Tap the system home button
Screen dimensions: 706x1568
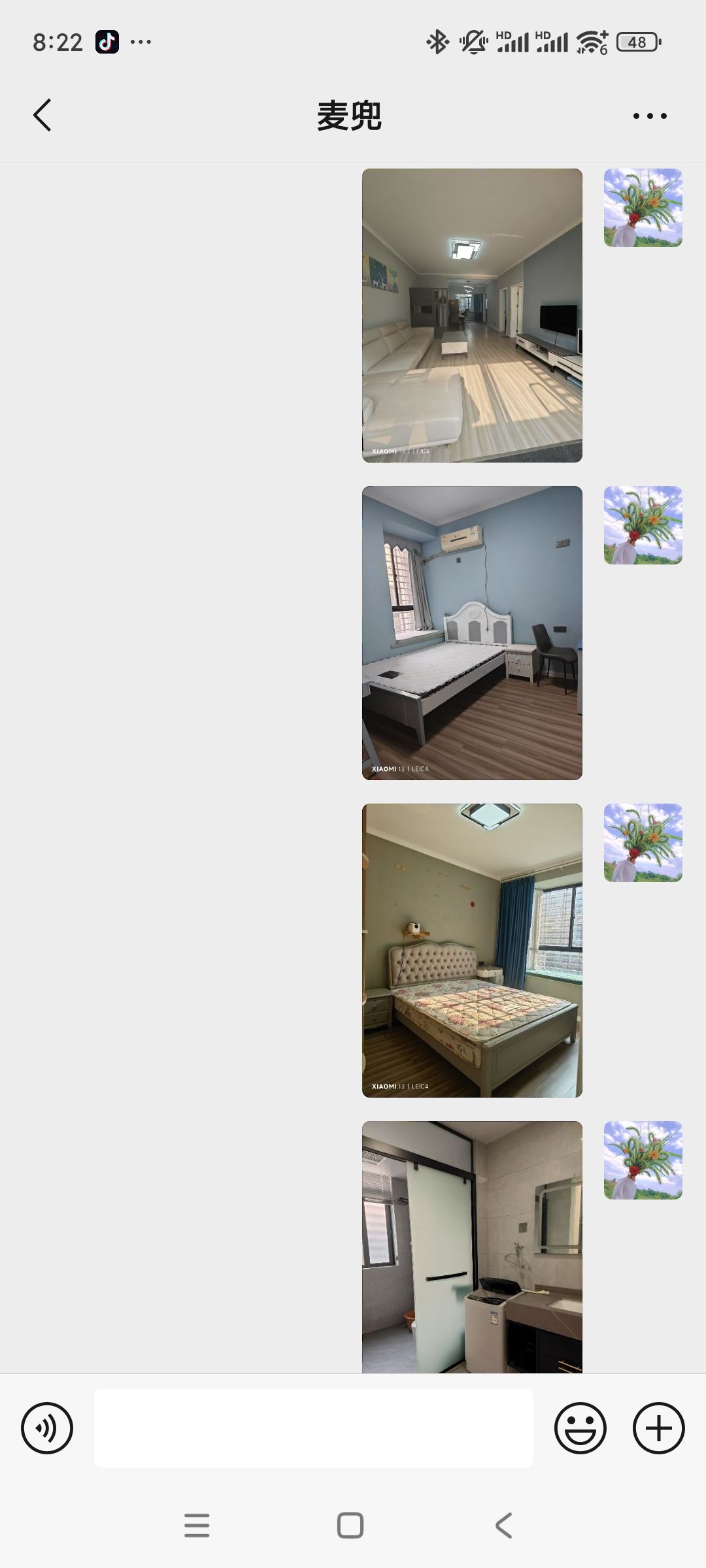point(350,1526)
